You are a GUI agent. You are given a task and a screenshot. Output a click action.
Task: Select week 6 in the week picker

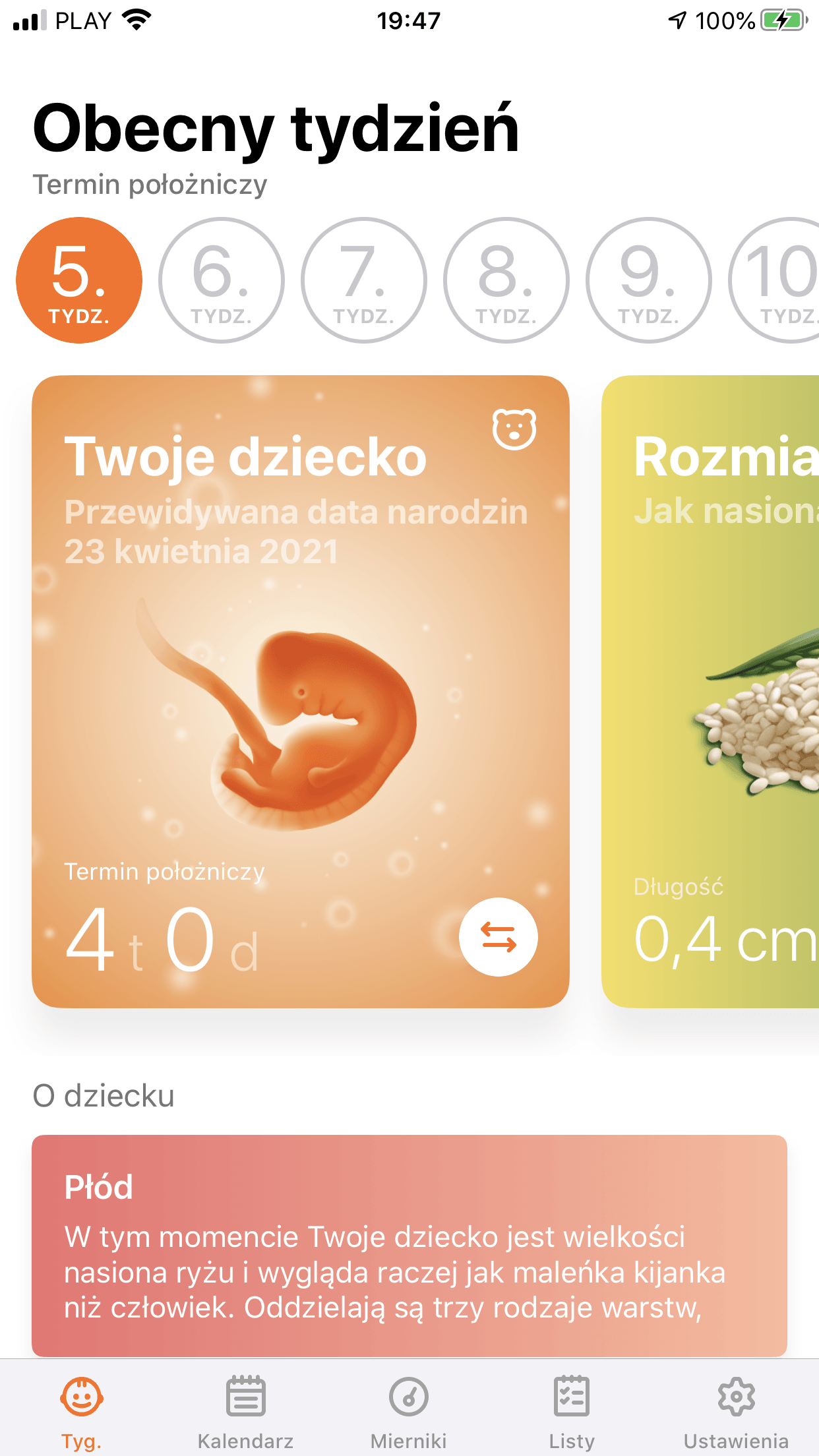[x=222, y=280]
